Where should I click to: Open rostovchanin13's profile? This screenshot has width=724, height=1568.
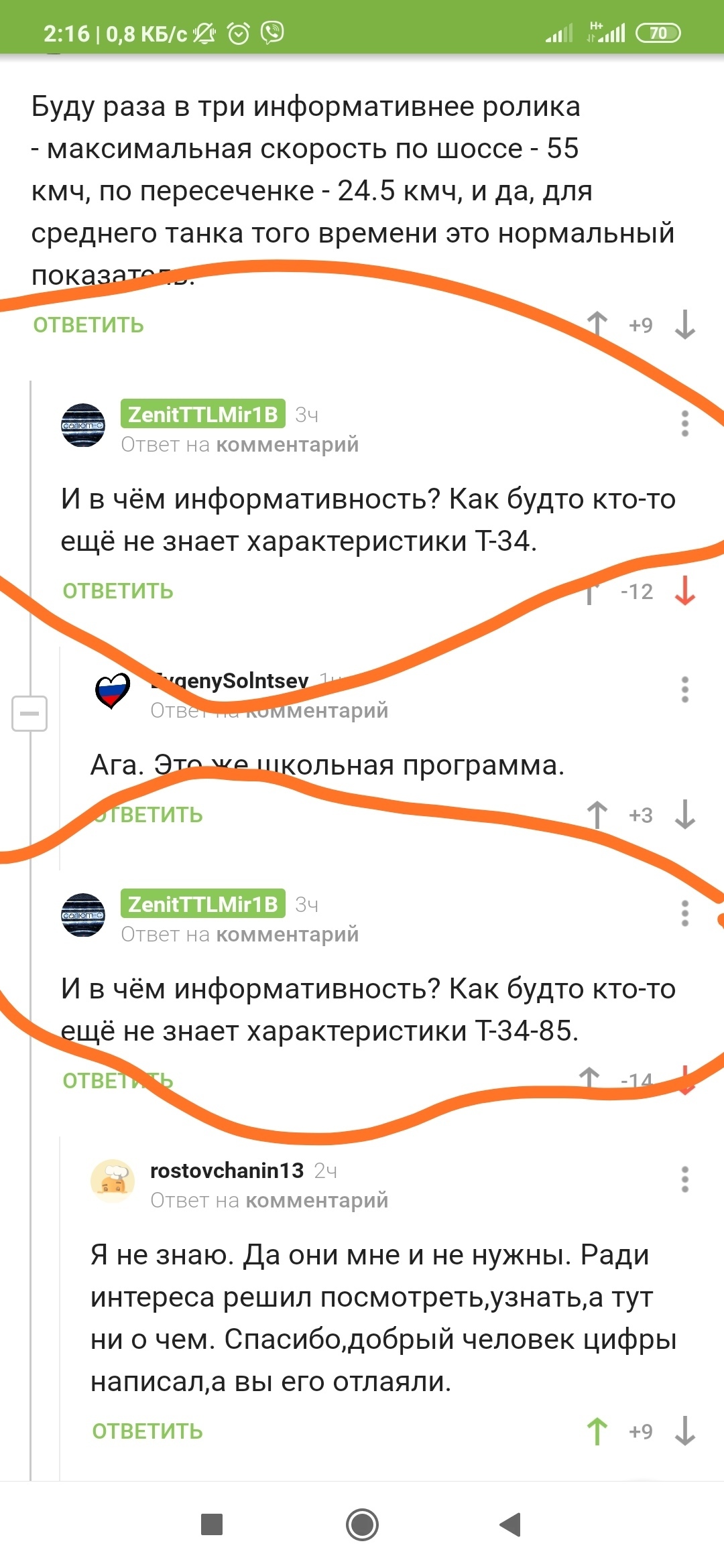pyautogui.click(x=227, y=1170)
